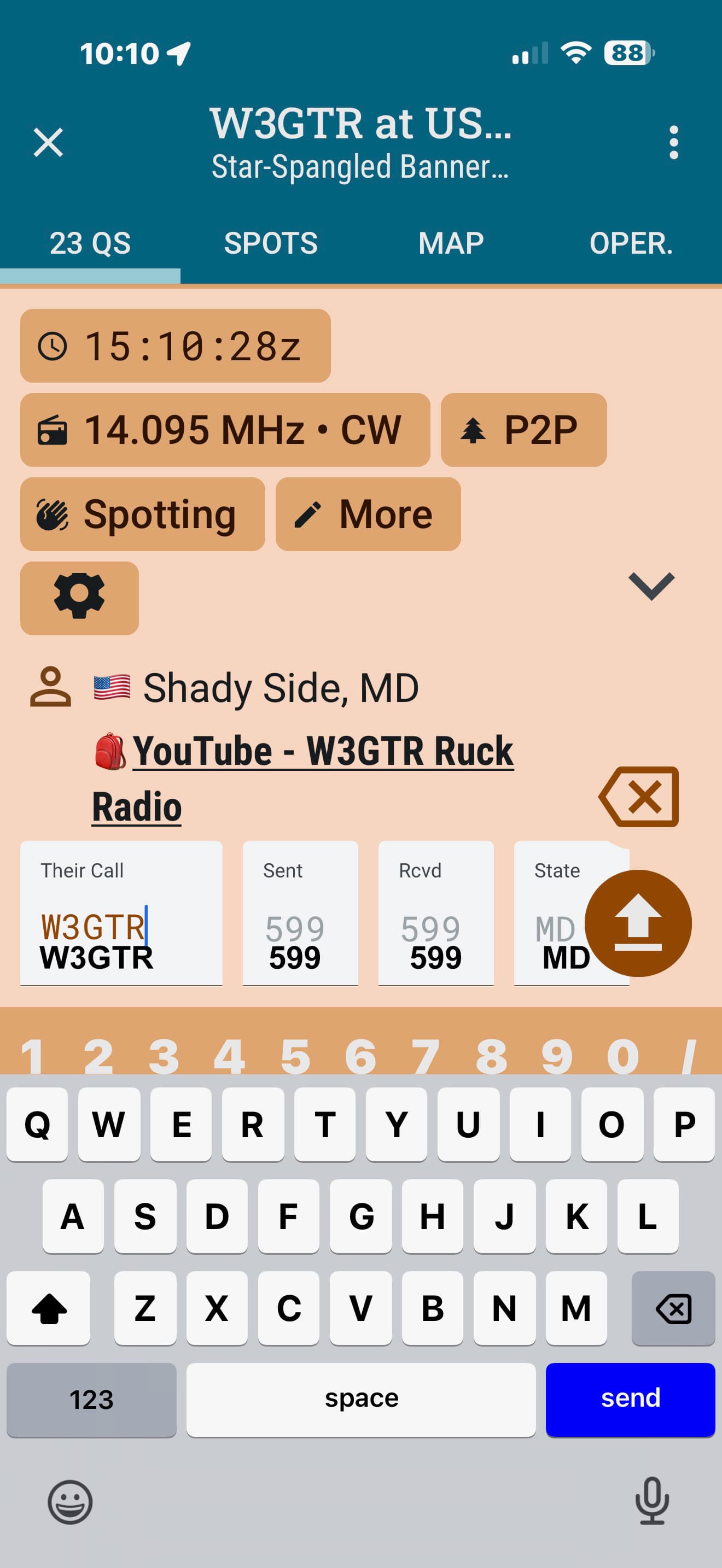This screenshot has height=1568, width=722.
Task: Tap the 15:10:28z time chip
Action: (x=176, y=346)
